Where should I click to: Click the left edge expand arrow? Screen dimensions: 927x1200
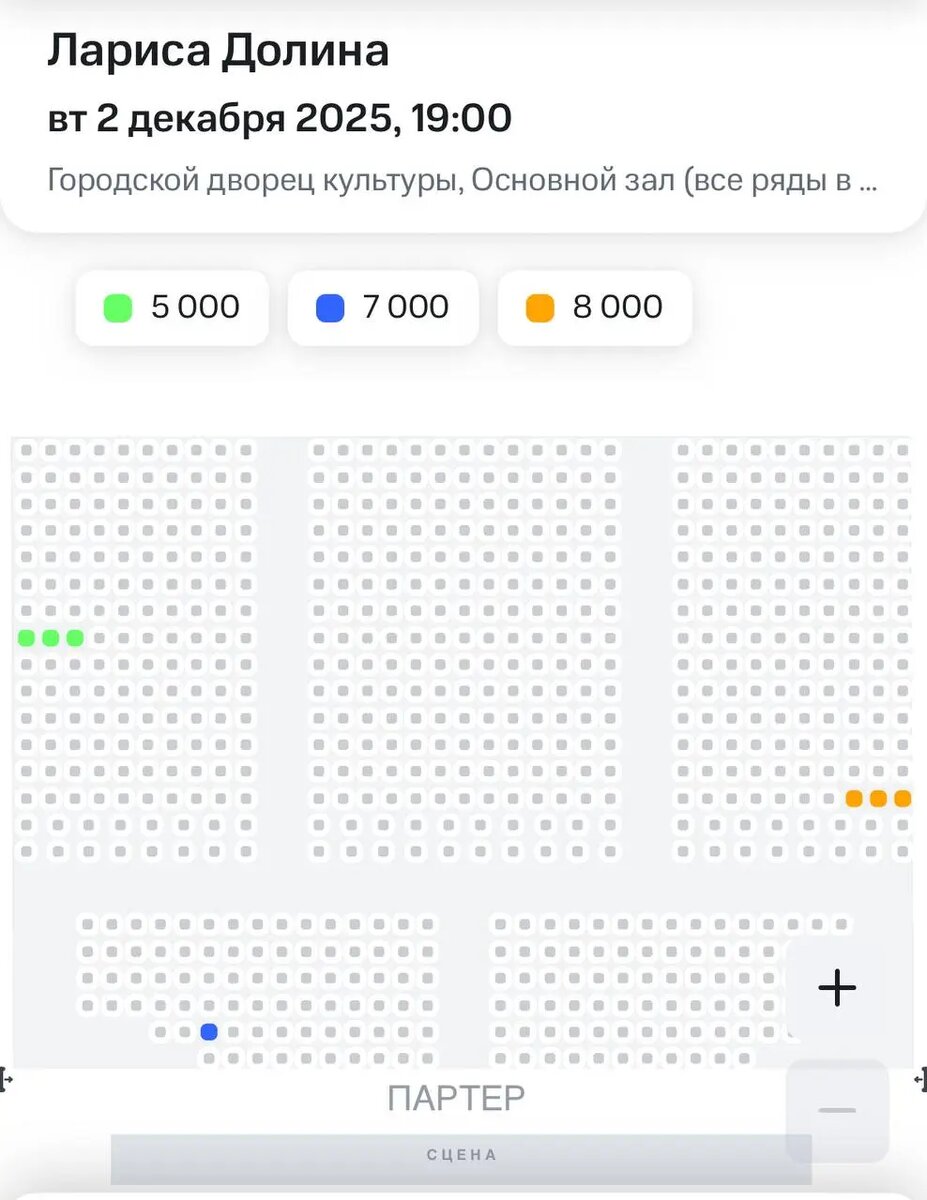coord(4,1079)
